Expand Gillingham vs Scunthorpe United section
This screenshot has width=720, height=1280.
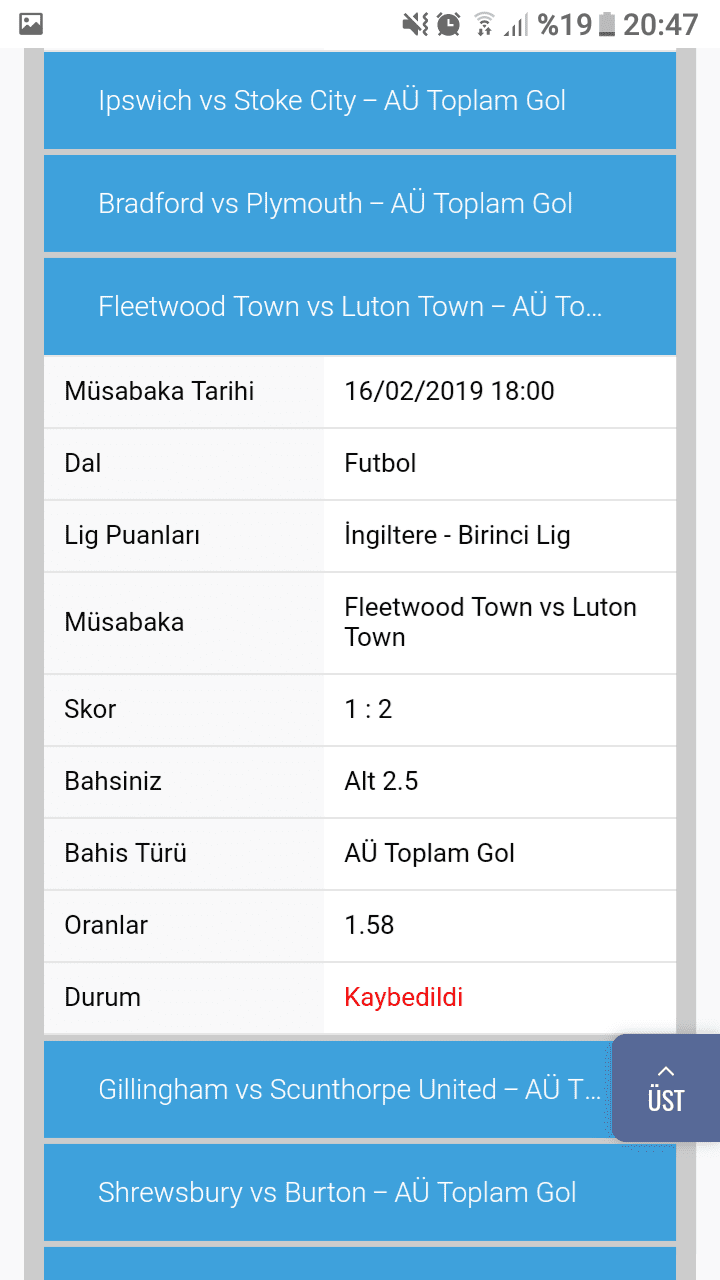pyautogui.click(x=328, y=1090)
